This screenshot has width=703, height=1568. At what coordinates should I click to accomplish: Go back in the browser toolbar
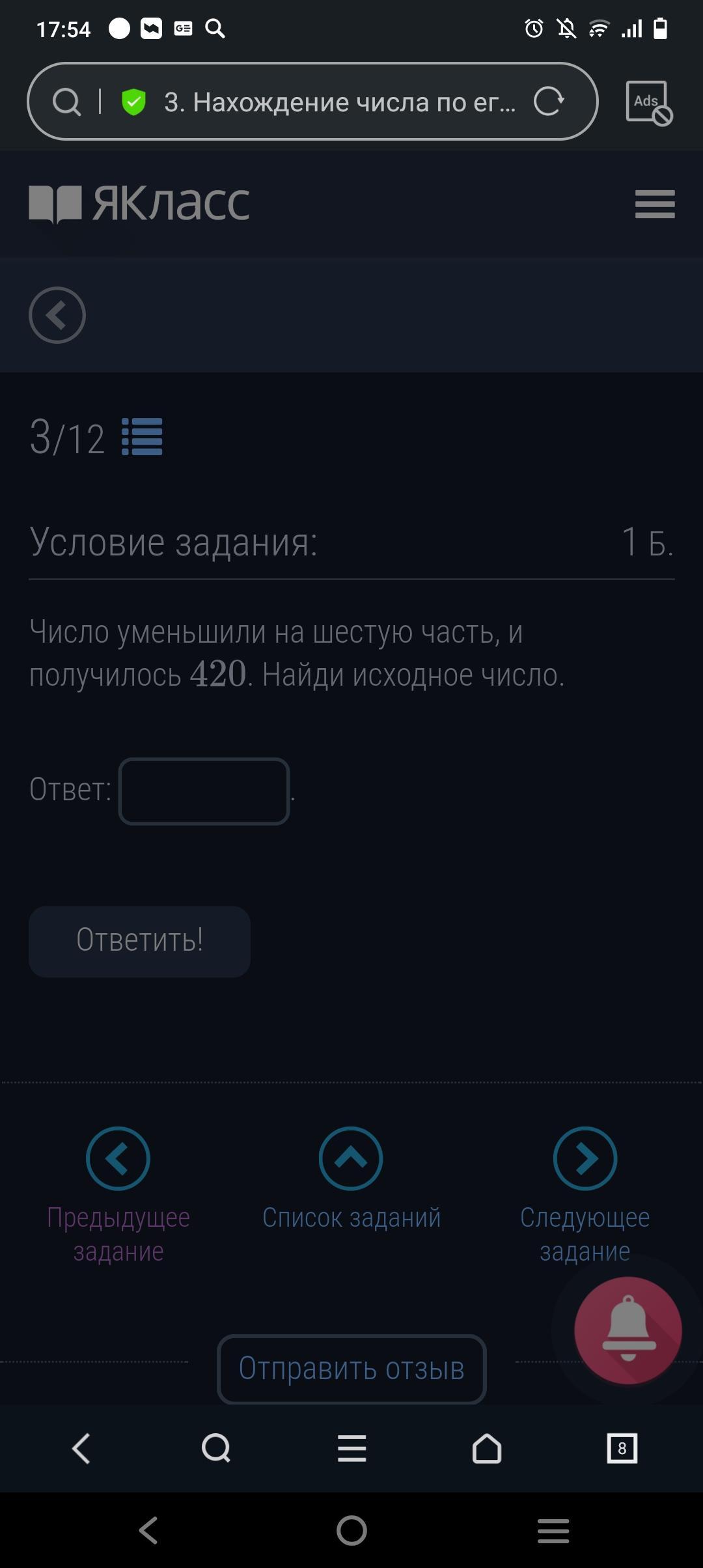(x=81, y=1449)
